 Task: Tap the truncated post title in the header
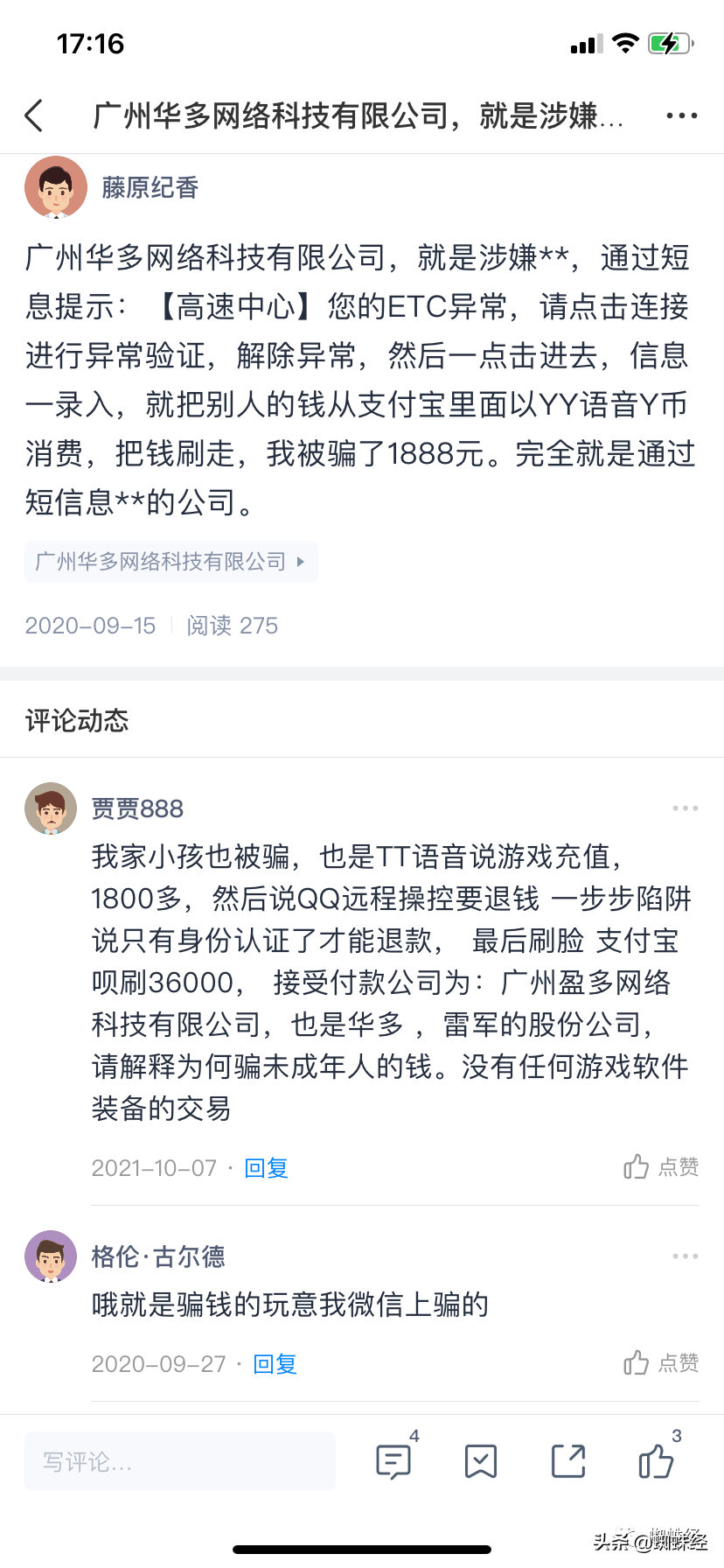[359, 115]
